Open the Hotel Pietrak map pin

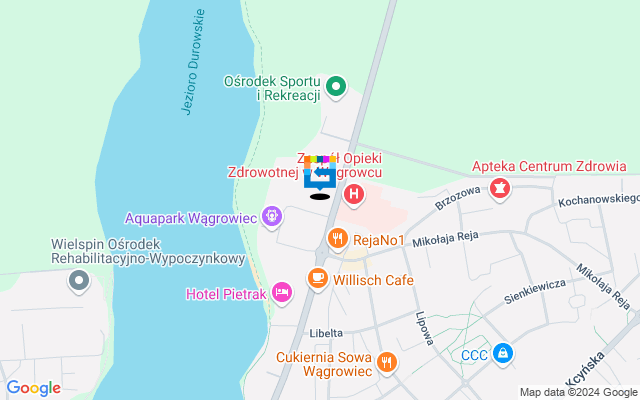pyautogui.click(x=282, y=292)
